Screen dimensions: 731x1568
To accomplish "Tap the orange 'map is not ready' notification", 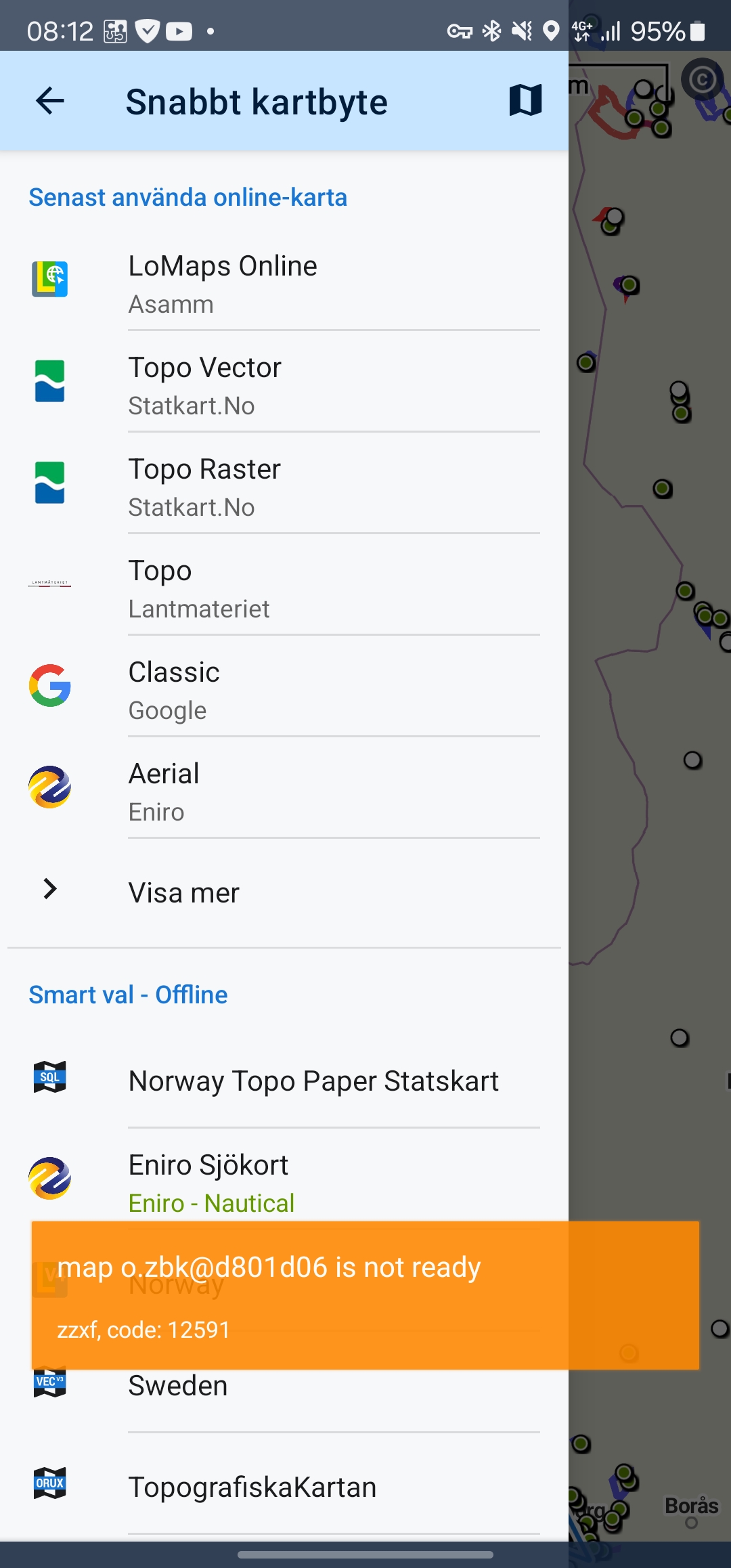I will (365, 1294).
